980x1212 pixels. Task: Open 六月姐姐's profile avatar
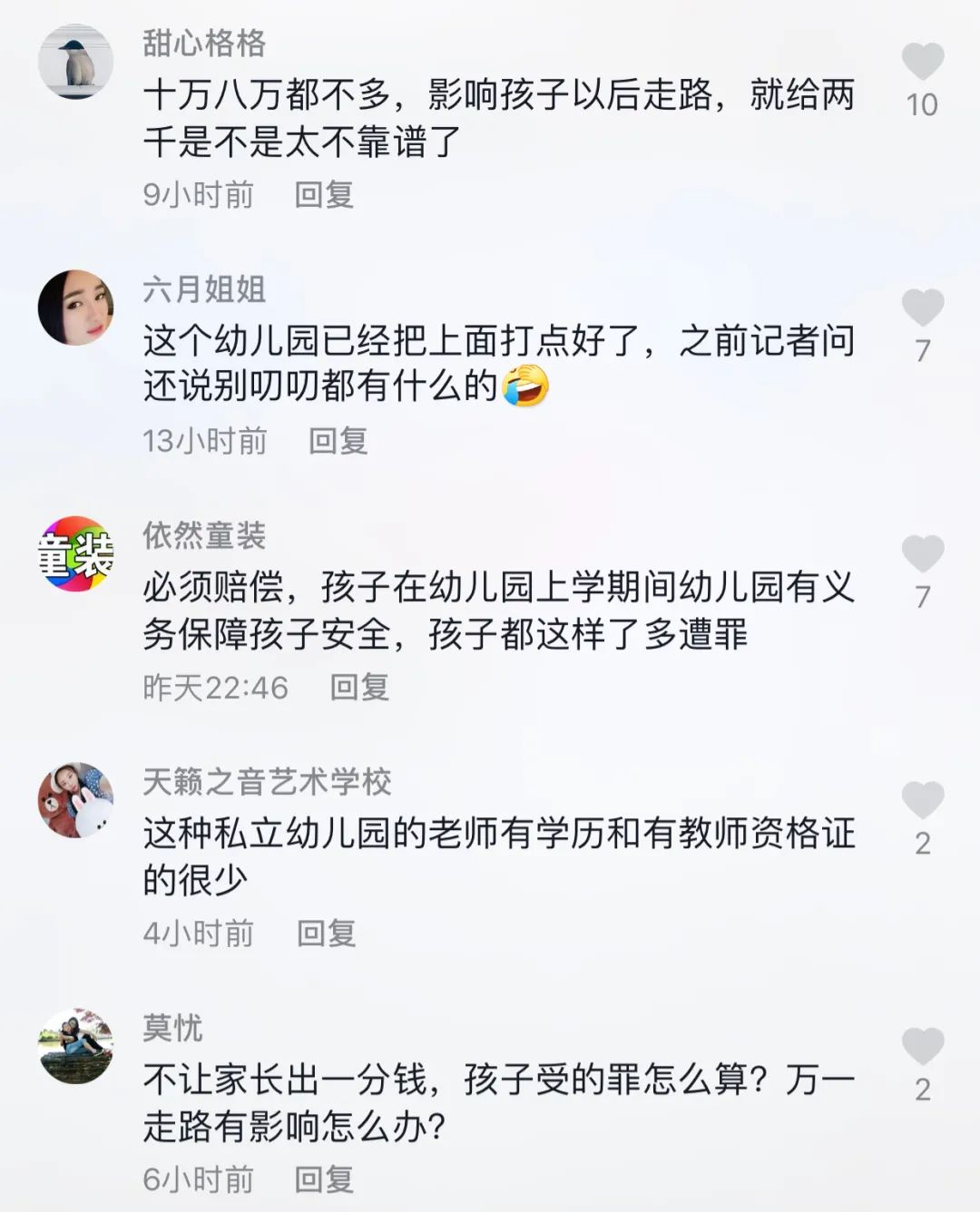(x=75, y=308)
